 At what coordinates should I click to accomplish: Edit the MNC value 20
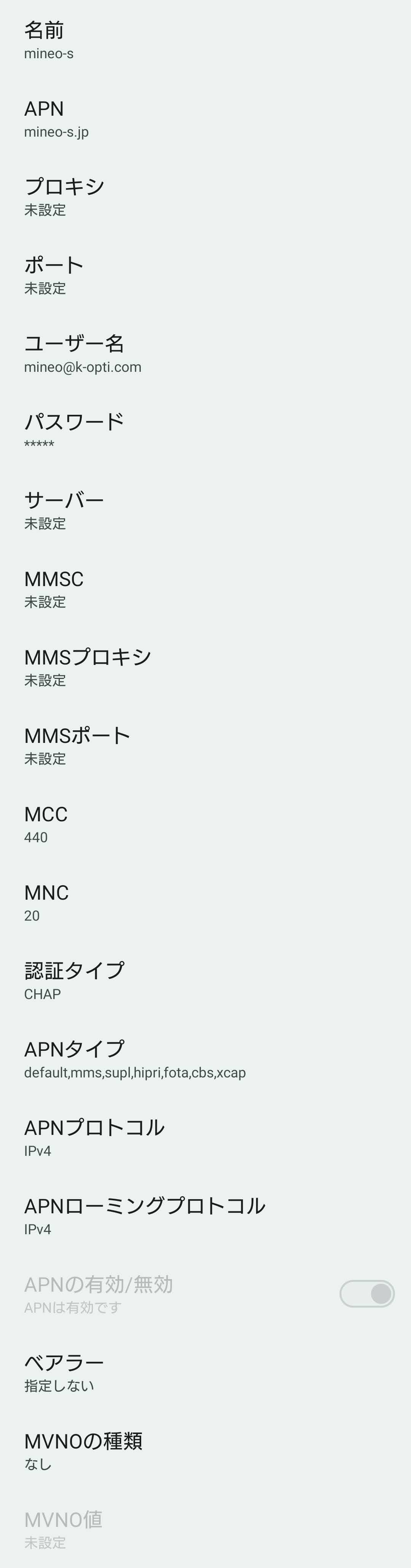point(205,903)
